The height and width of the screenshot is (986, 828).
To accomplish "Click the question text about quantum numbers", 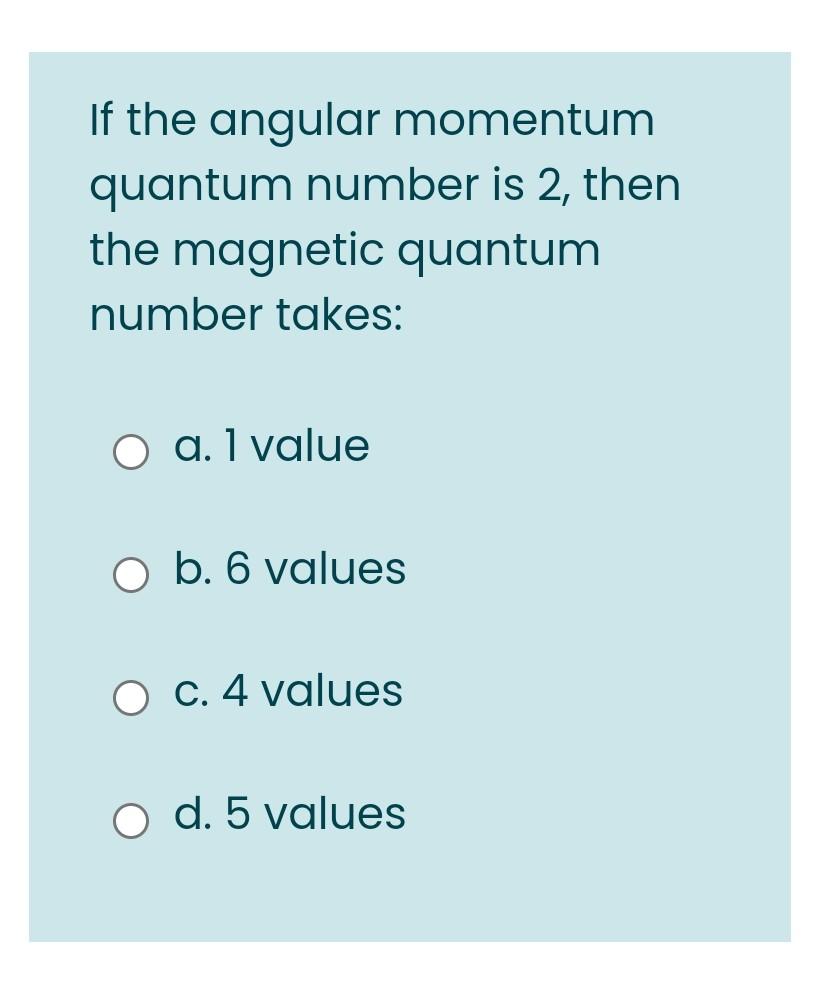I will point(385,217).
